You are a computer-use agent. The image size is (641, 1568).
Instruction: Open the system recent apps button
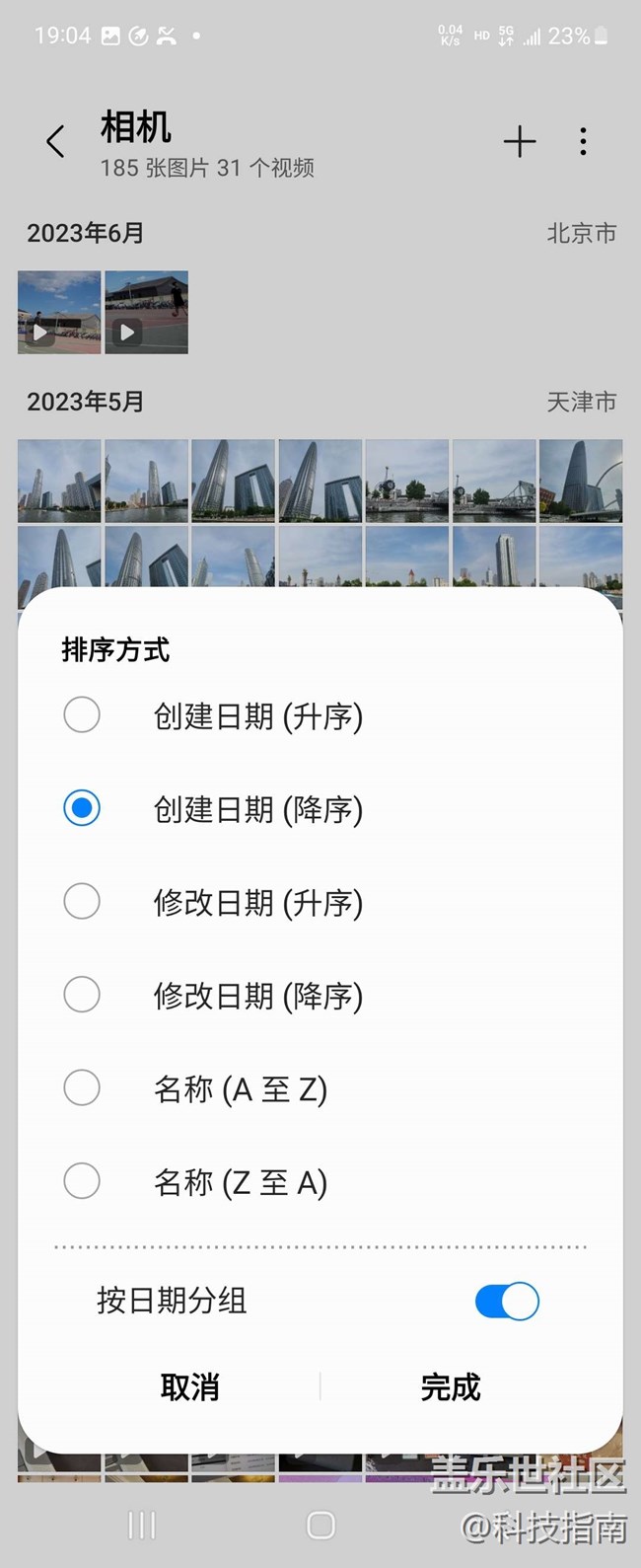[x=142, y=1526]
